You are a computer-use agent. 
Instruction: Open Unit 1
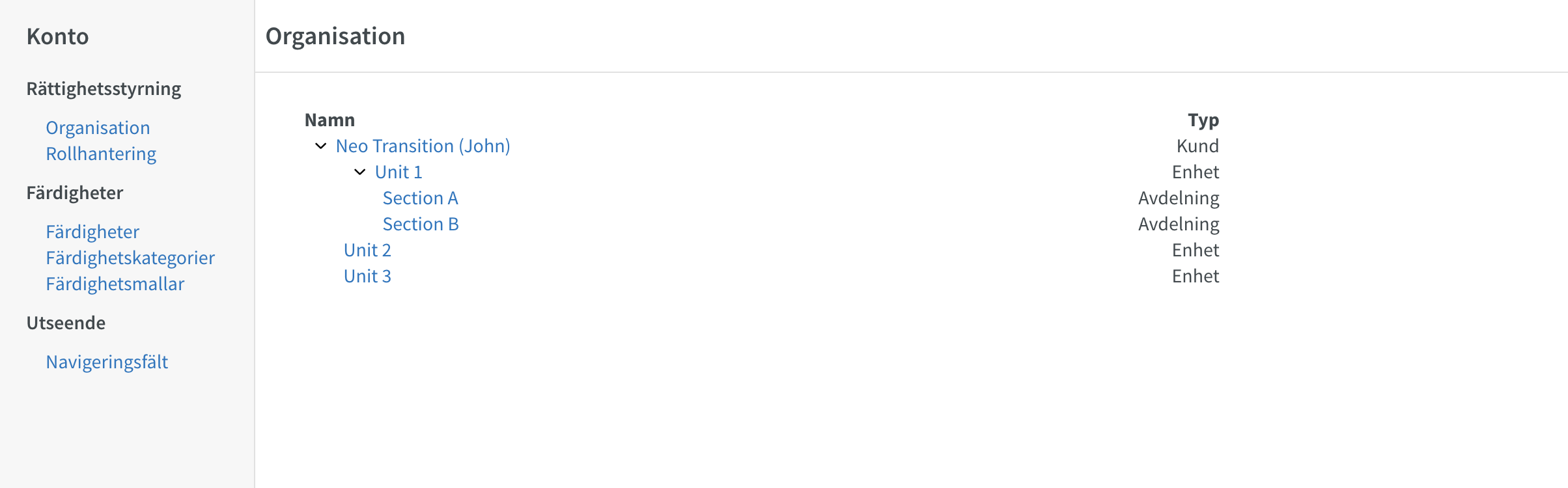399,172
